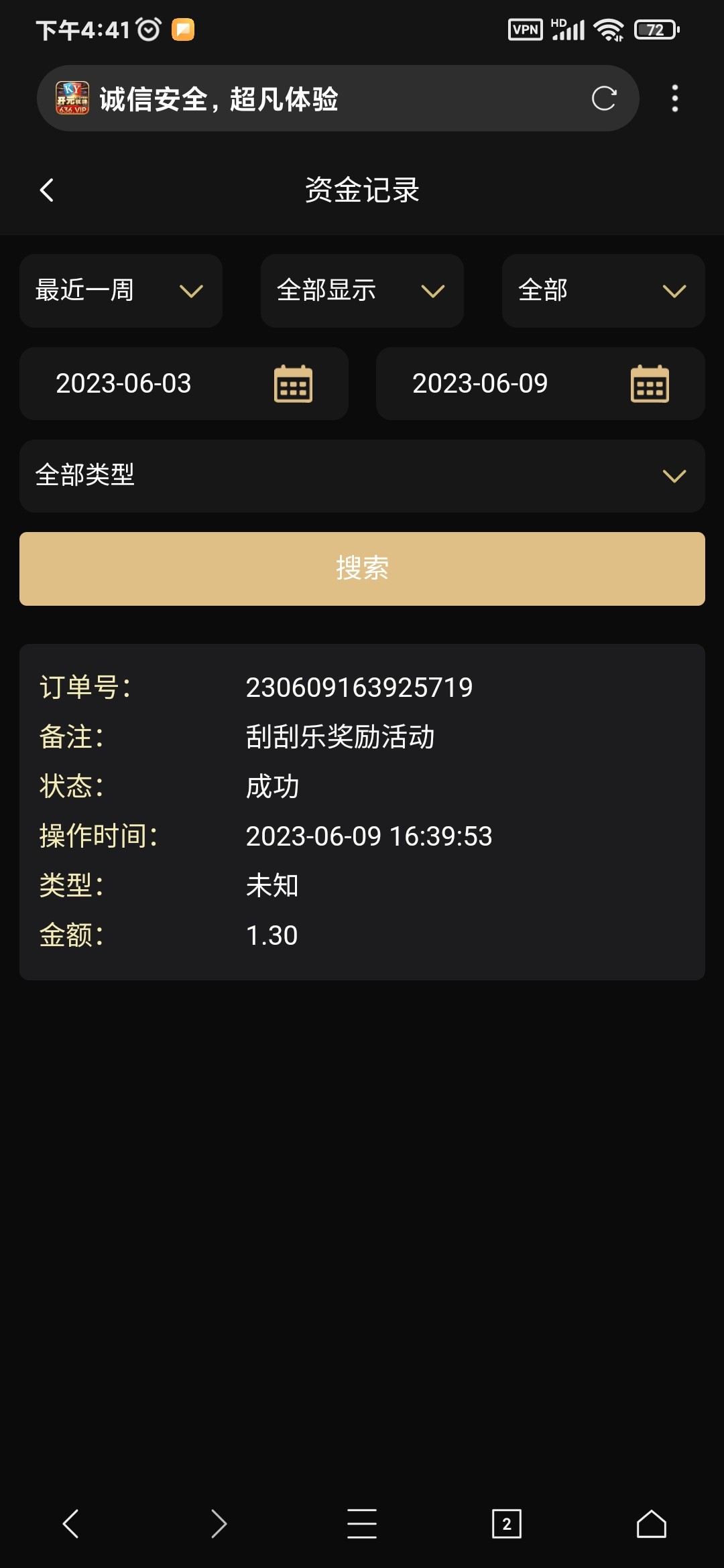
Task: Open the browser three-dot overflow menu
Action: 674,98
